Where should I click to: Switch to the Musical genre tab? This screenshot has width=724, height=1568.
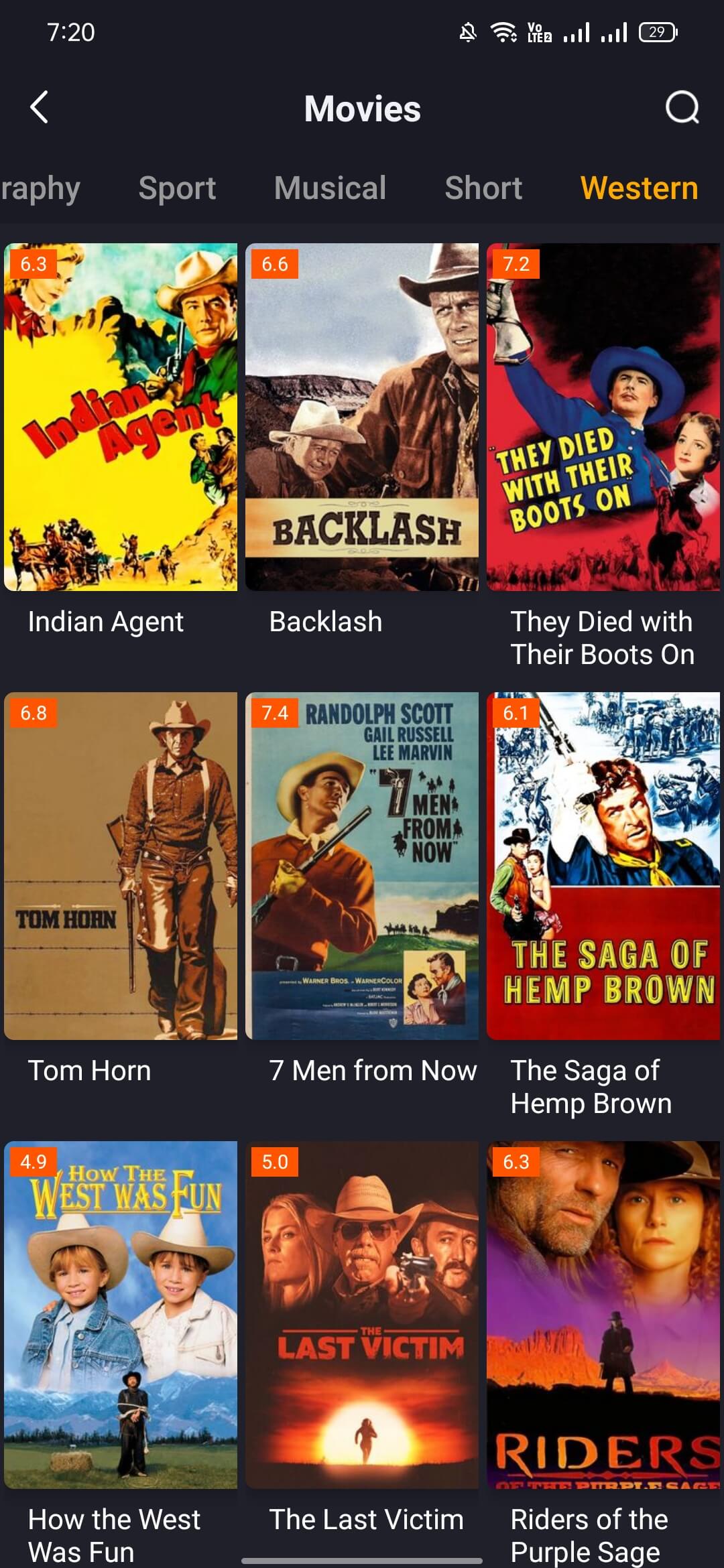click(x=330, y=188)
